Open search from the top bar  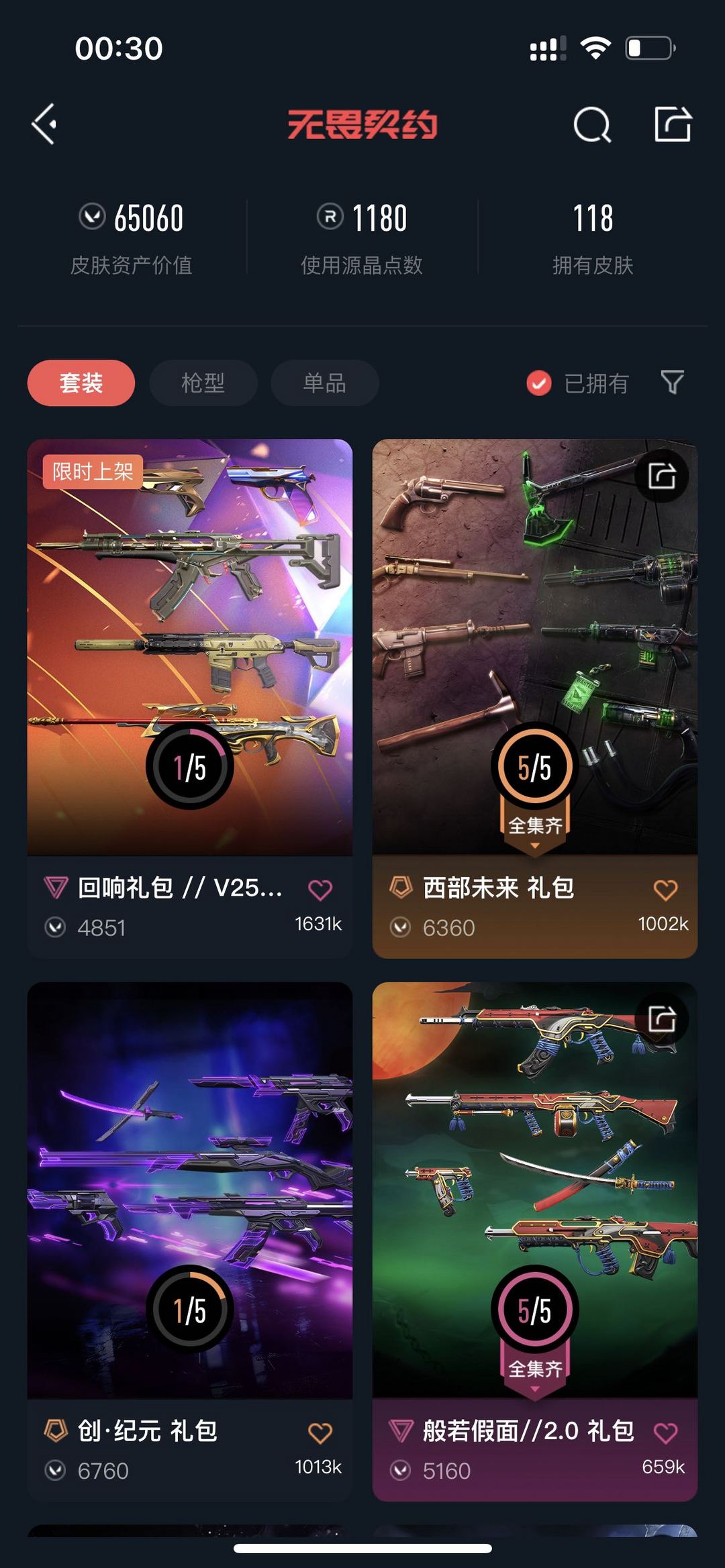[592, 124]
